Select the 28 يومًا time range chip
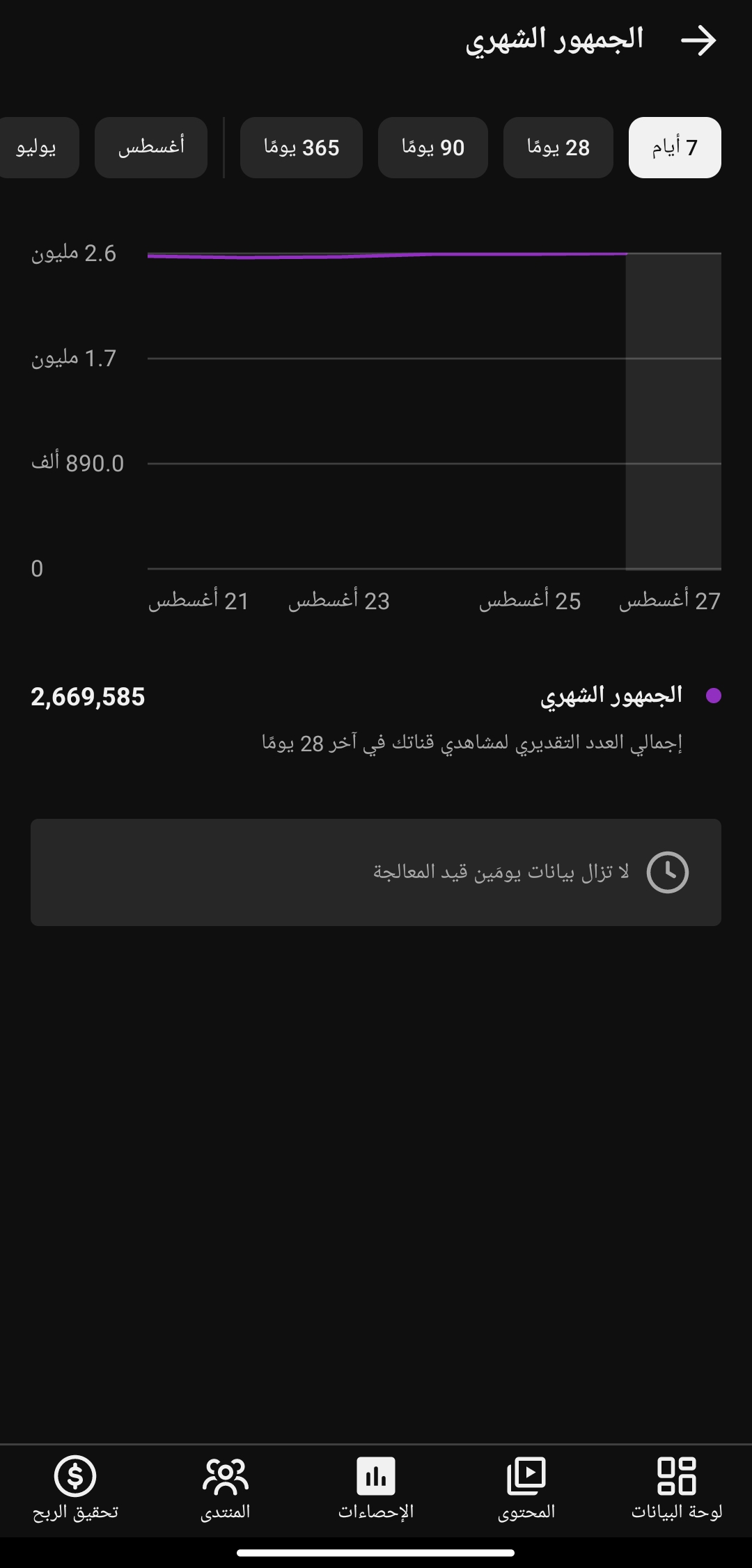This screenshot has height=1568, width=752. click(x=558, y=148)
